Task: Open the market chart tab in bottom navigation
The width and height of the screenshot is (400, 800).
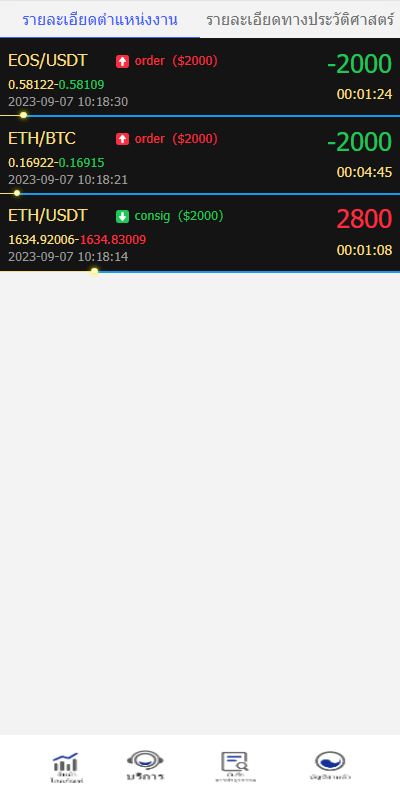Action: coord(66,767)
